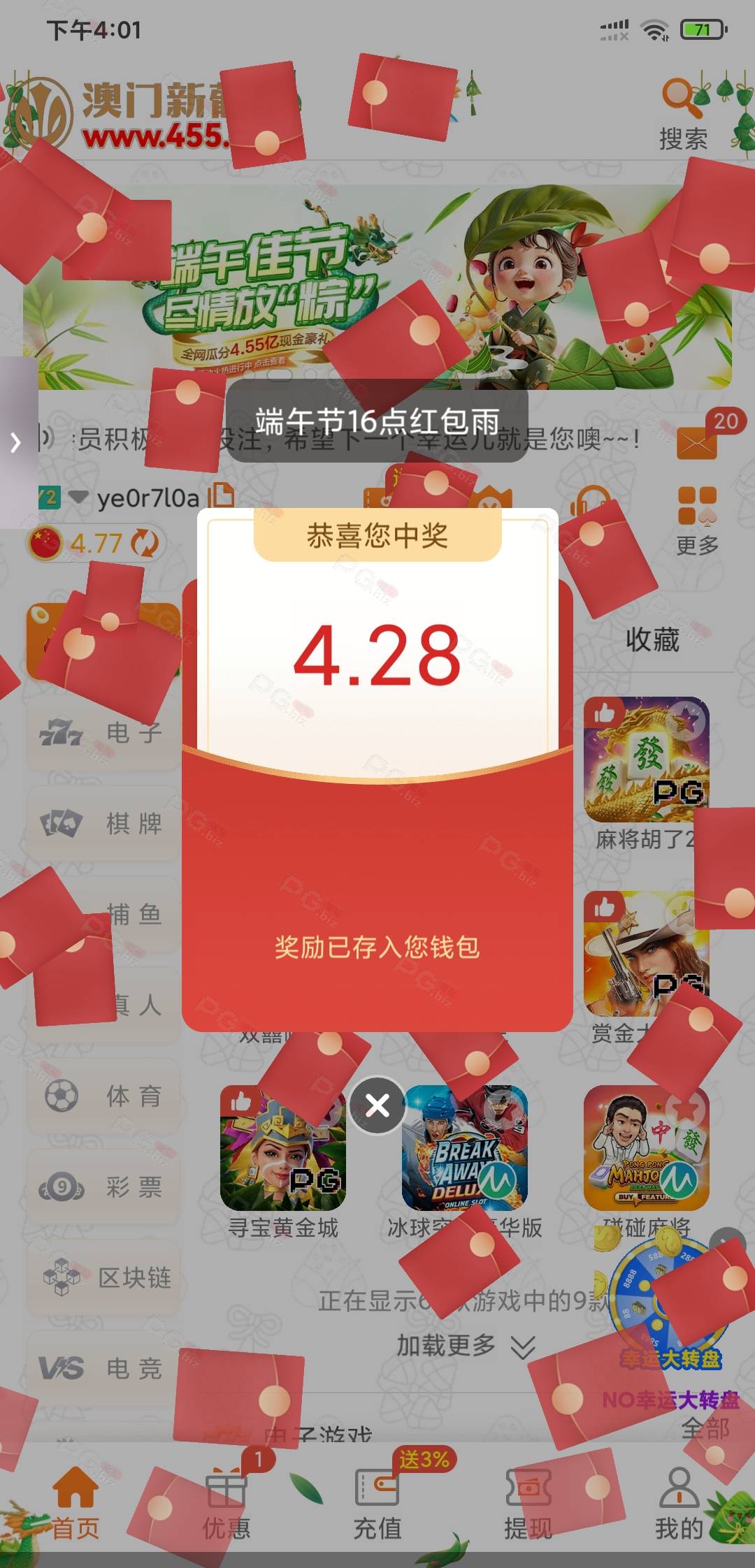
Task: Close the red envelope prize popup
Action: 377,1105
